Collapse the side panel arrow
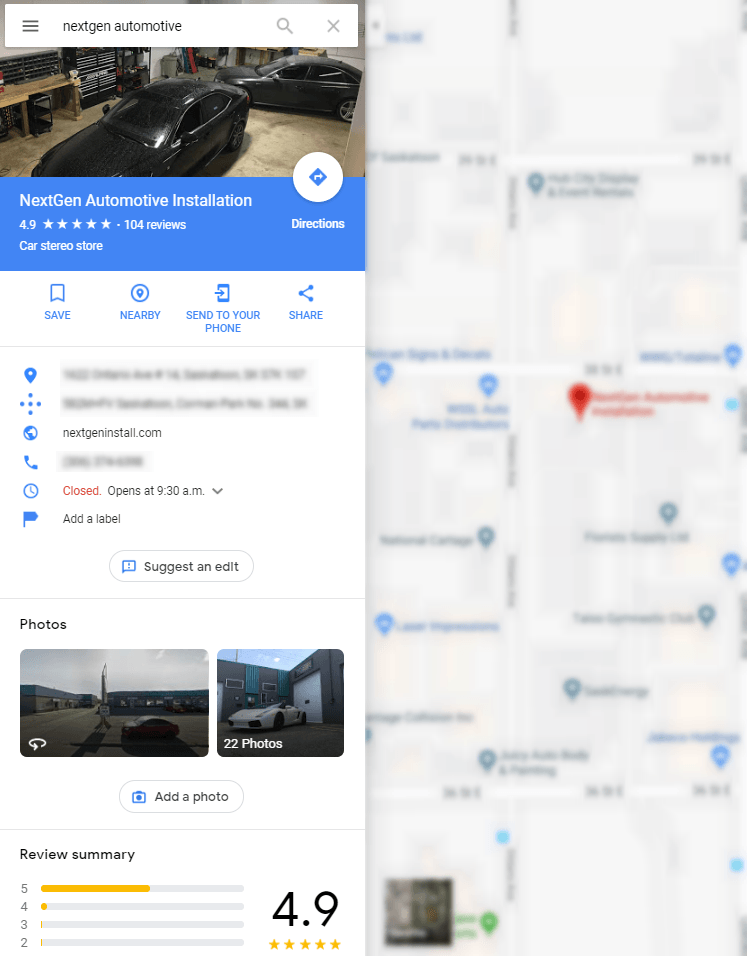This screenshot has height=956, width=747. 376,26
